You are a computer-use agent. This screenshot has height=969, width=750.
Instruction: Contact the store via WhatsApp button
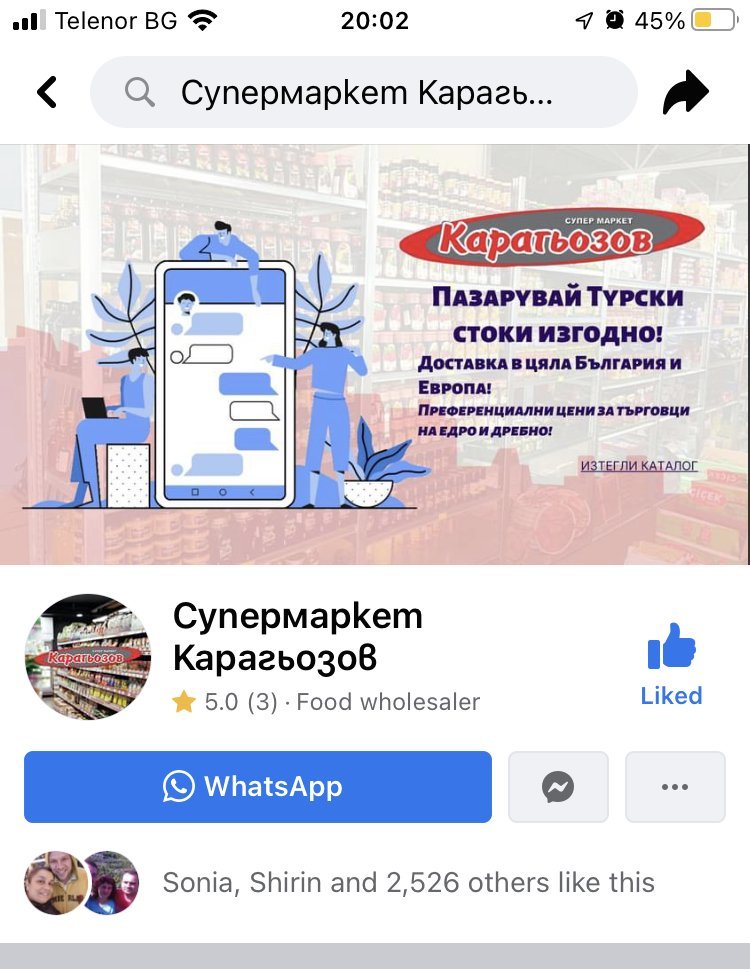tap(258, 787)
